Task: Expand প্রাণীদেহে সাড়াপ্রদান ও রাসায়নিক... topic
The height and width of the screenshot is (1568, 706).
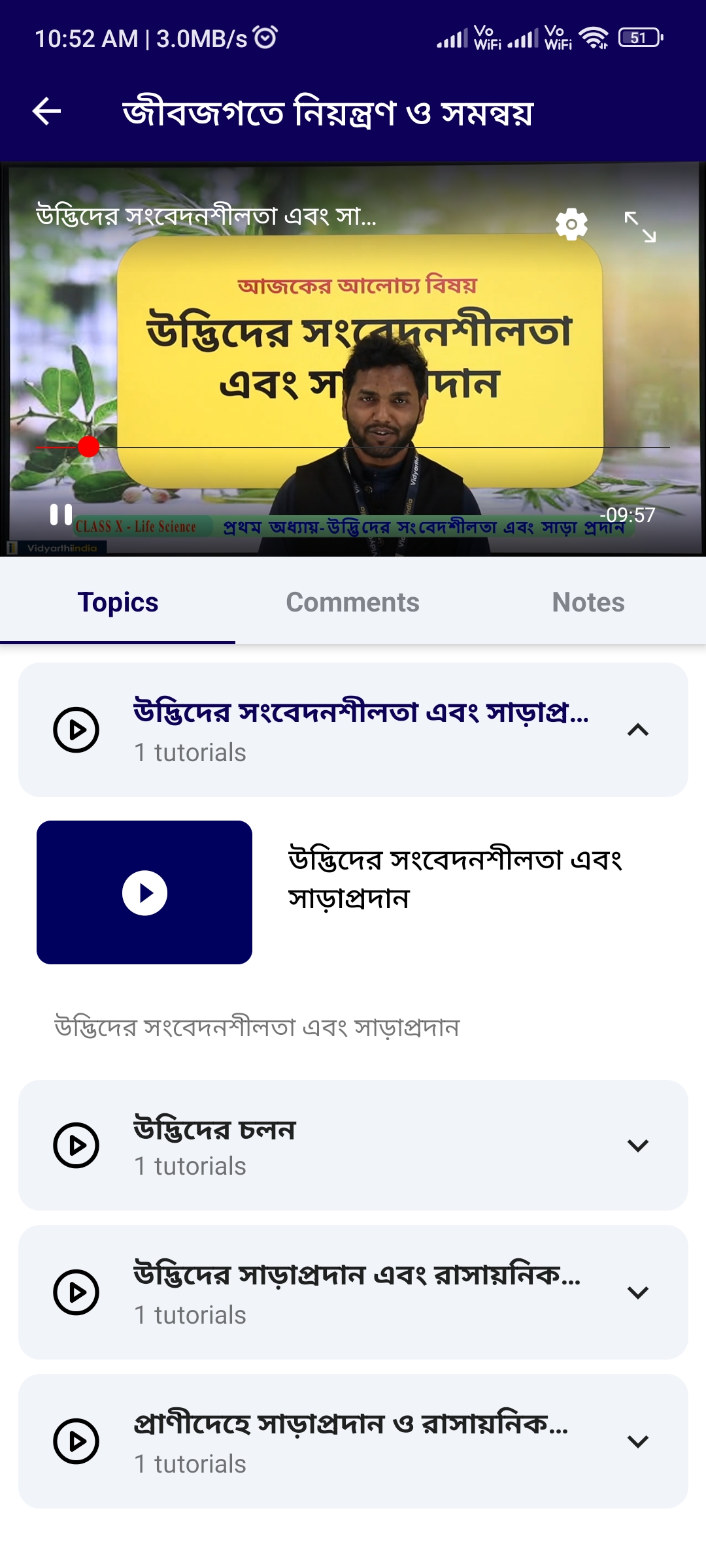Action: coord(637,1441)
